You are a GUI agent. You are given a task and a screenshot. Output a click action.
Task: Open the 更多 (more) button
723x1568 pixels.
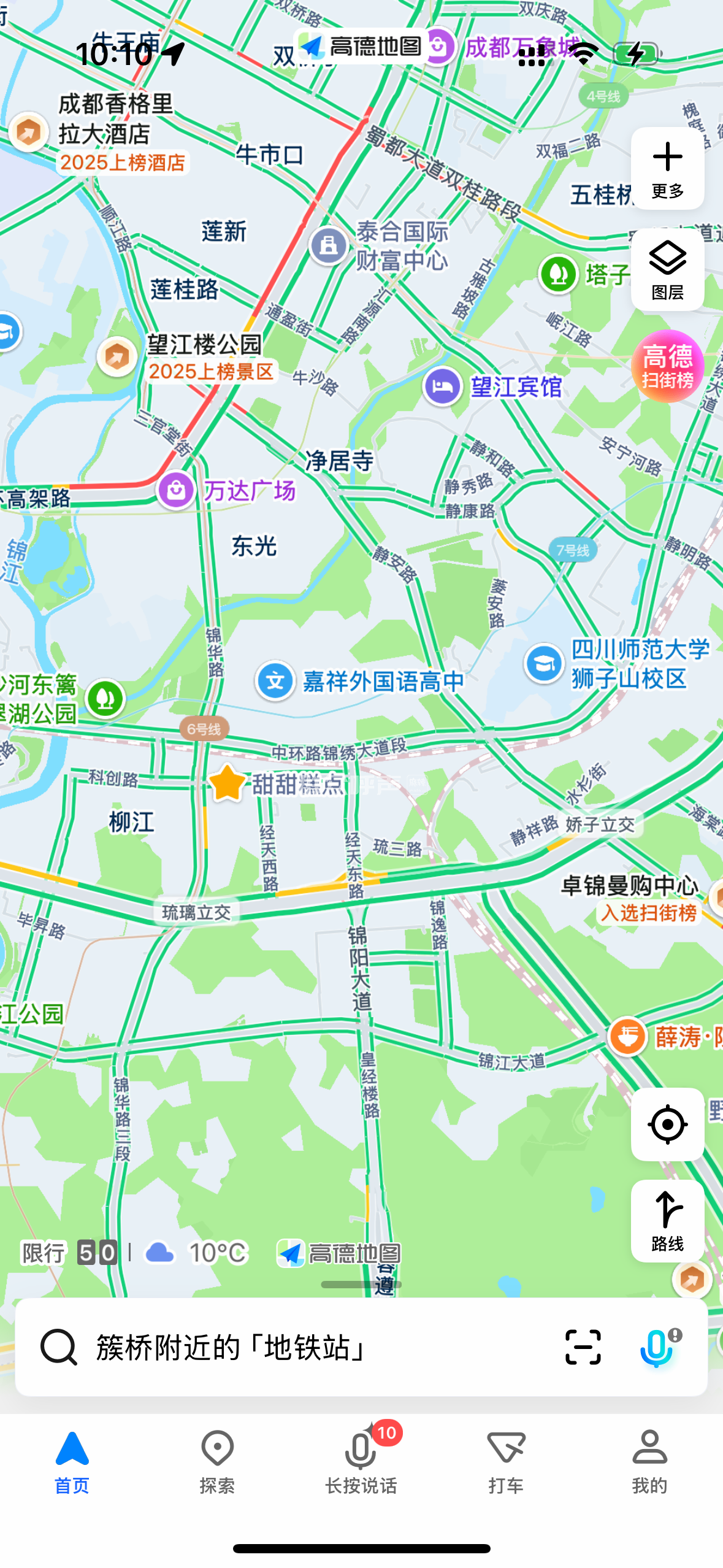667,169
